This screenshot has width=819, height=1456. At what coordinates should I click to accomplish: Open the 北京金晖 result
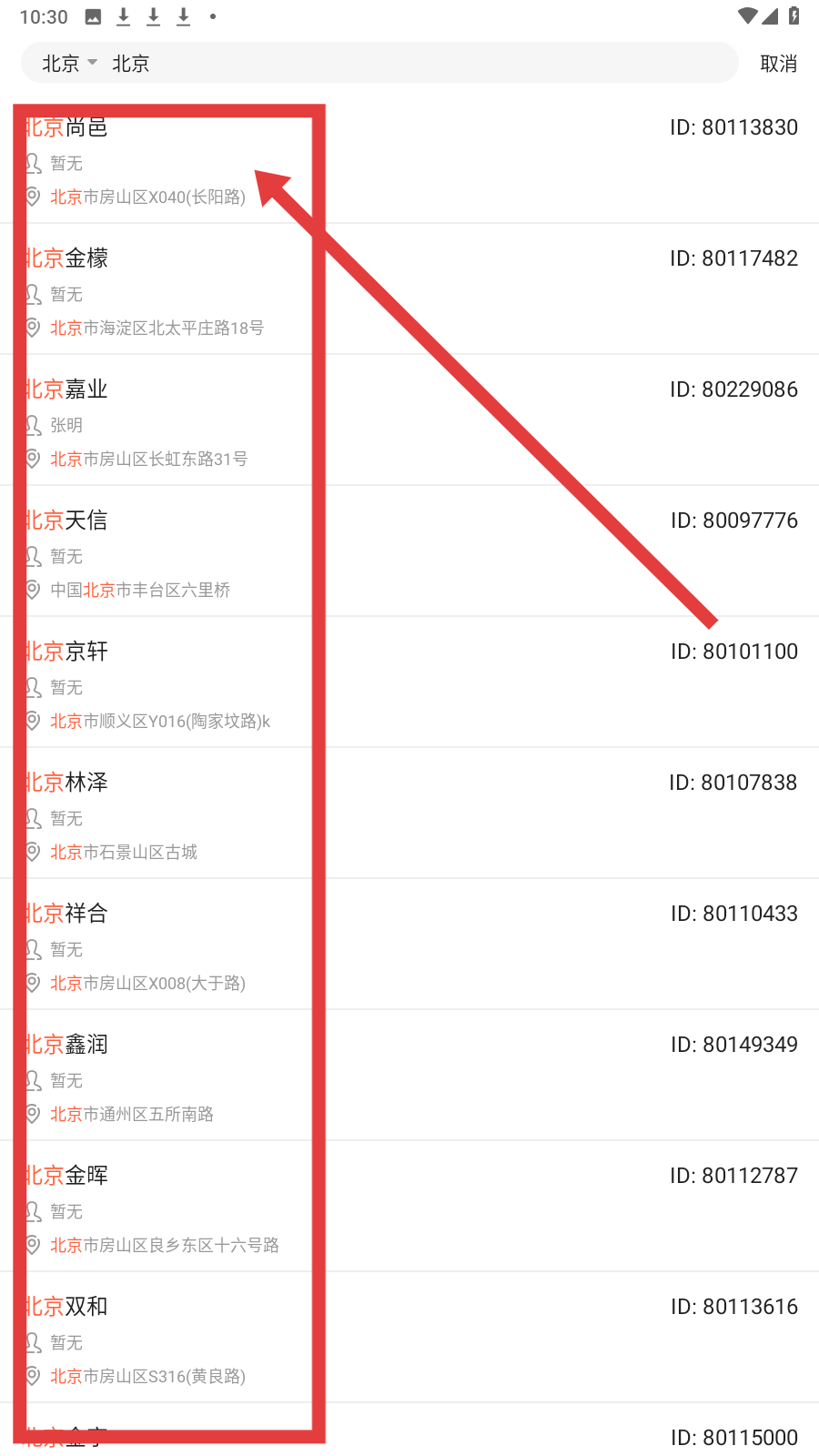click(409, 1207)
